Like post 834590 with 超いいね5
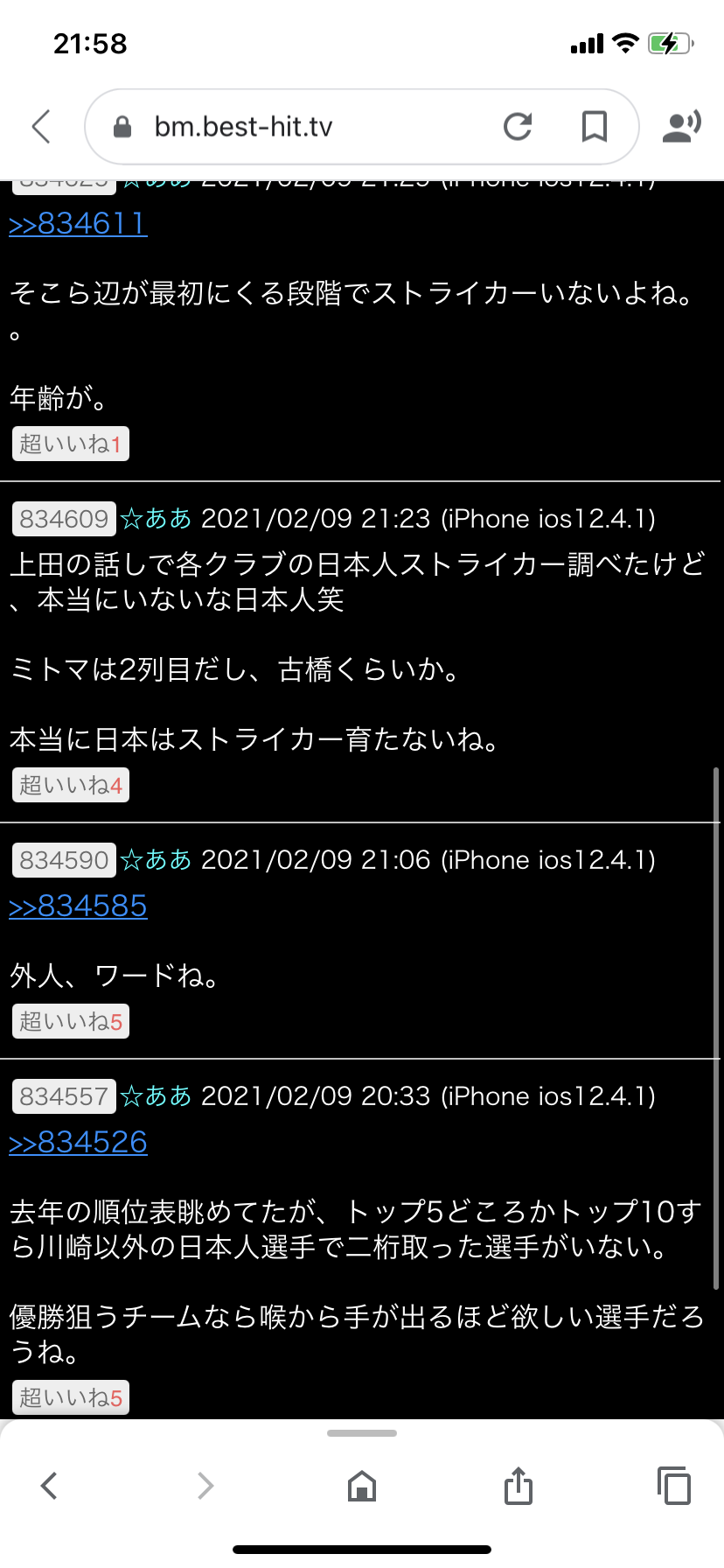This screenshot has width=724, height=1568. (x=71, y=1021)
